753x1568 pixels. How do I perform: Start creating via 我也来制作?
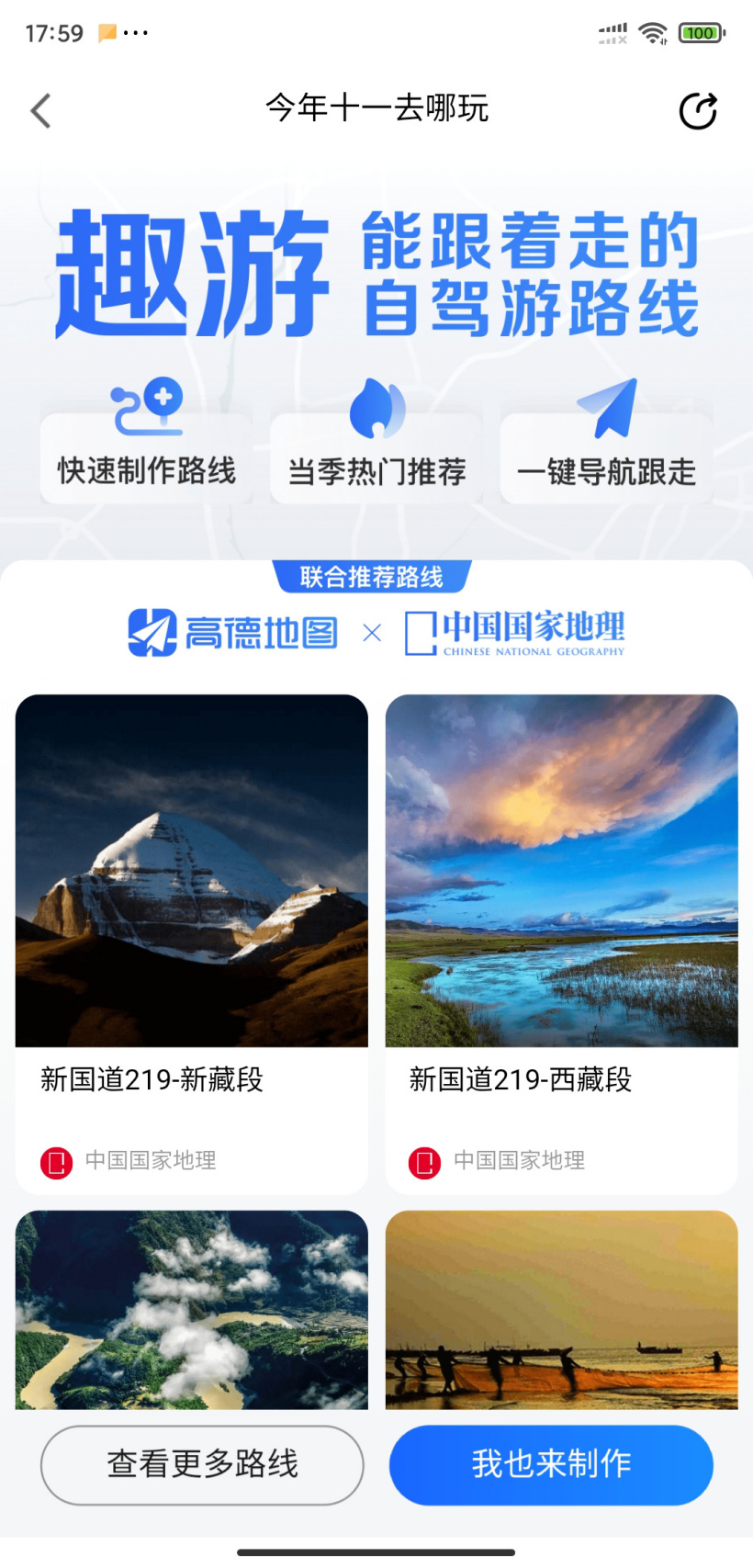tap(551, 1464)
